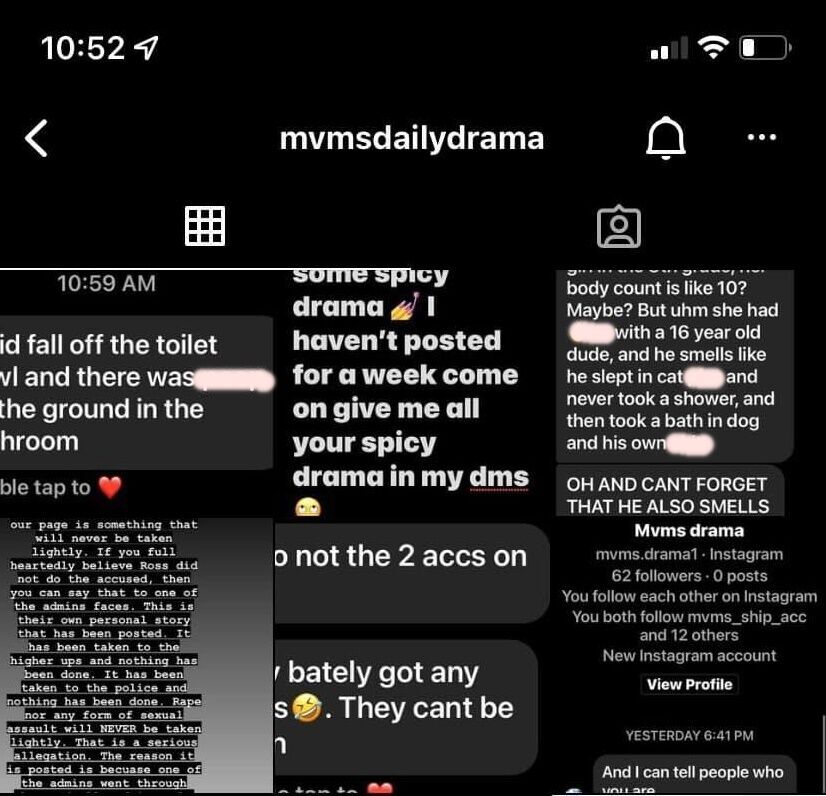Screen dimensions: 826x796
Task: Open the post mentioning a 16 year old dude
Action: tap(690, 393)
